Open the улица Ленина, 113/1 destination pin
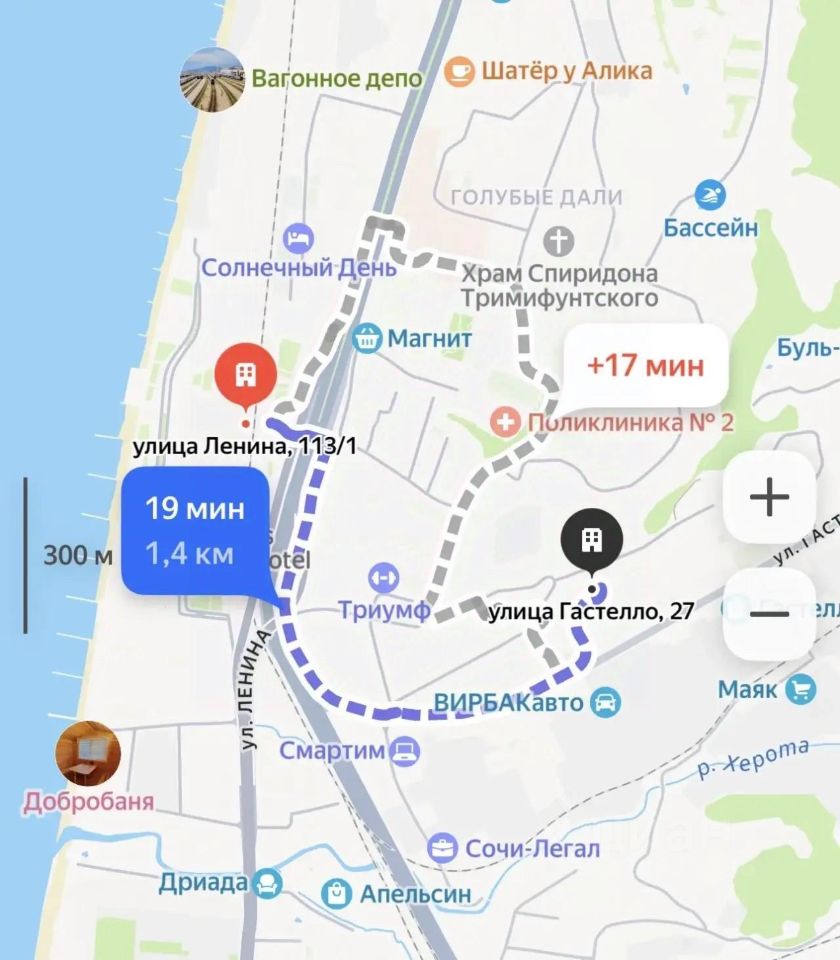840x960 pixels. pos(244,377)
